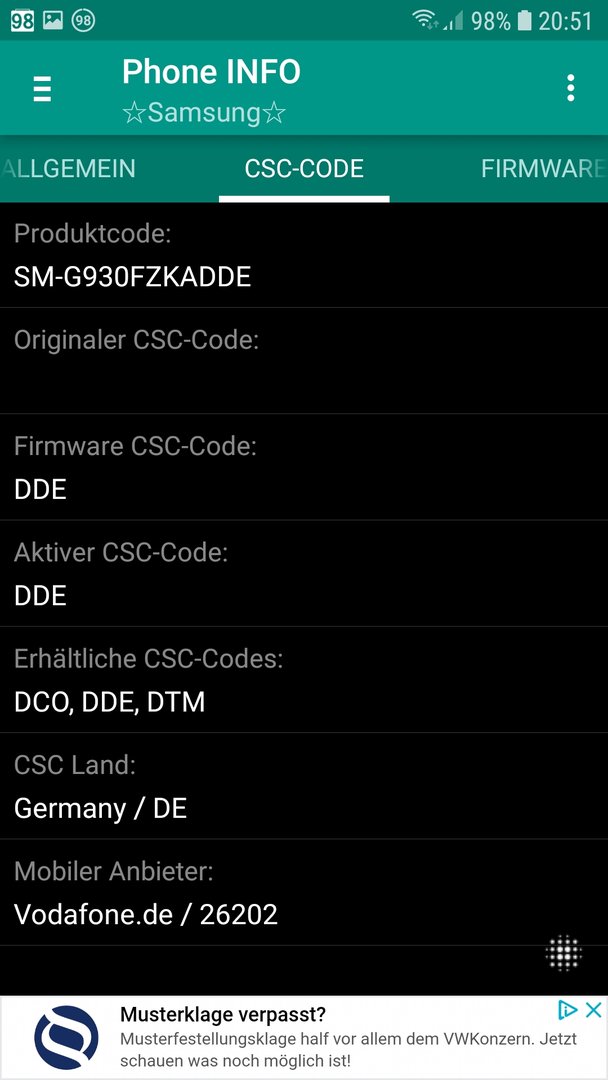608x1080 pixels.
Task: Open the Musterklage verpasst ad banner
Action: click(304, 1037)
